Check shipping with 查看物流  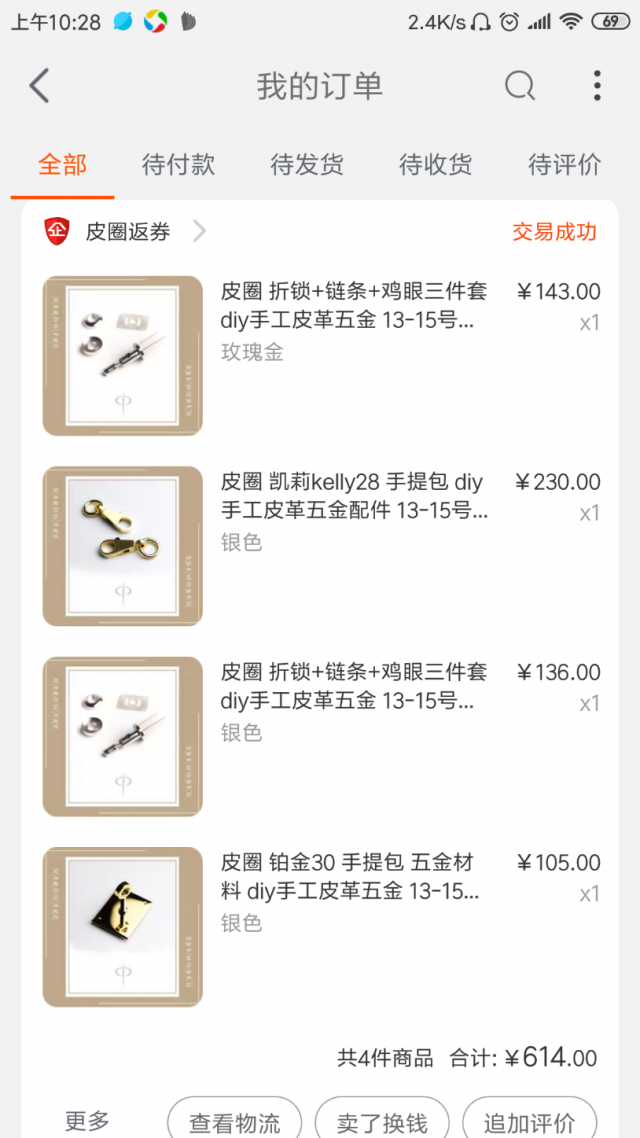click(235, 1122)
